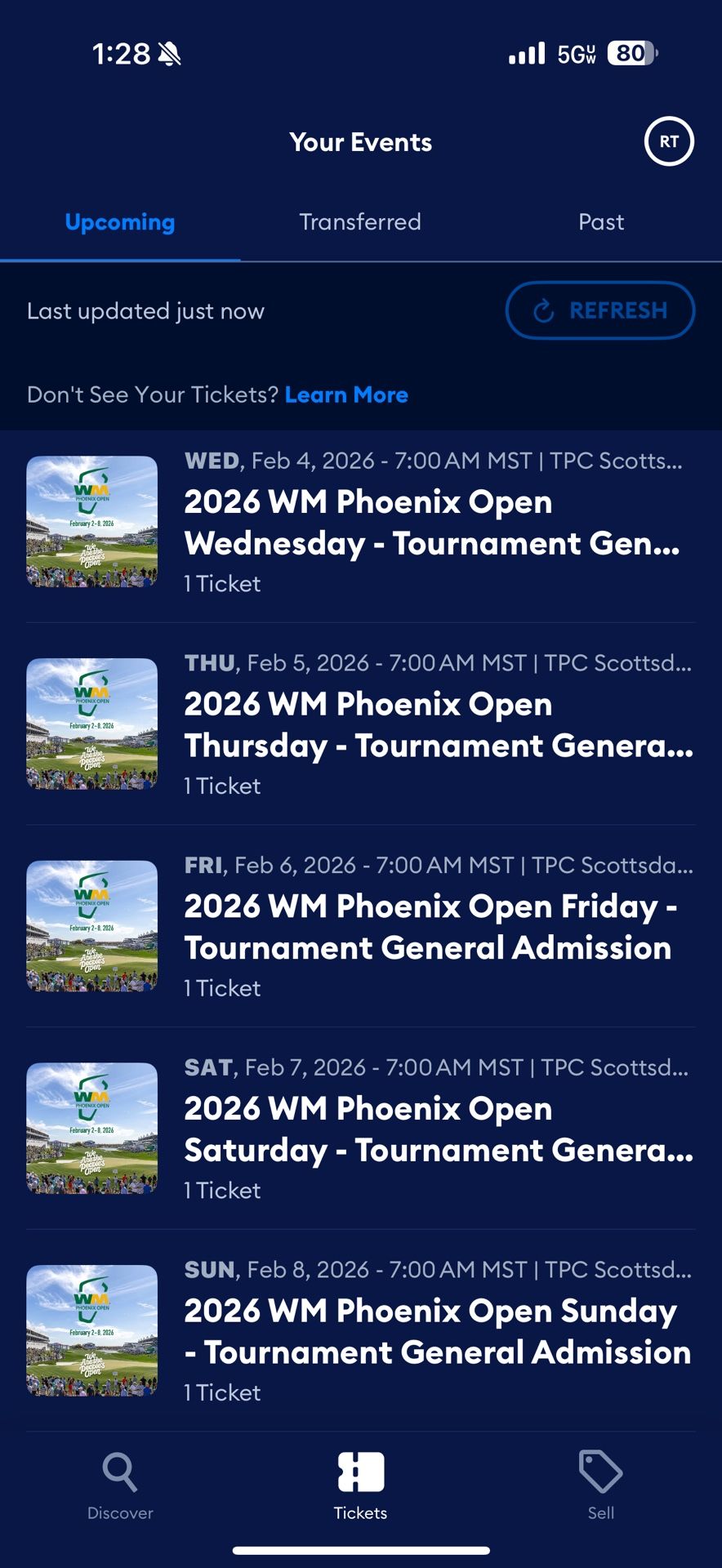The width and height of the screenshot is (722, 1568).
Task: Switch to the Transferred tab
Action: [360, 221]
